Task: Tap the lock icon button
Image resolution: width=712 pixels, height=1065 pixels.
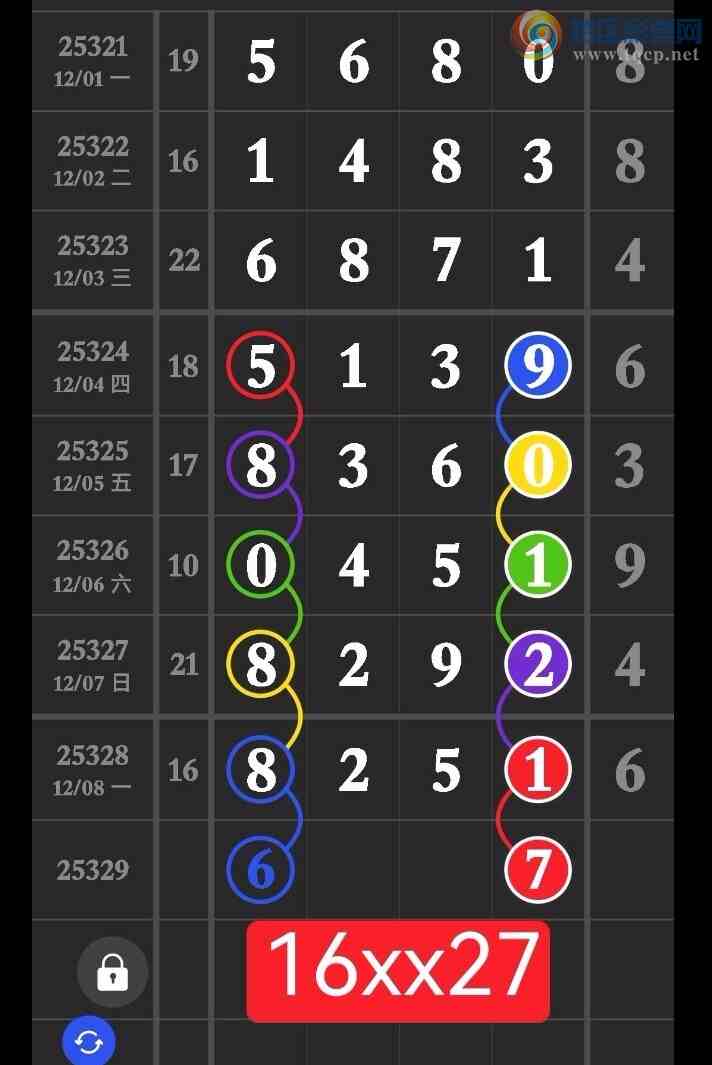Action: [x=112, y=971]
